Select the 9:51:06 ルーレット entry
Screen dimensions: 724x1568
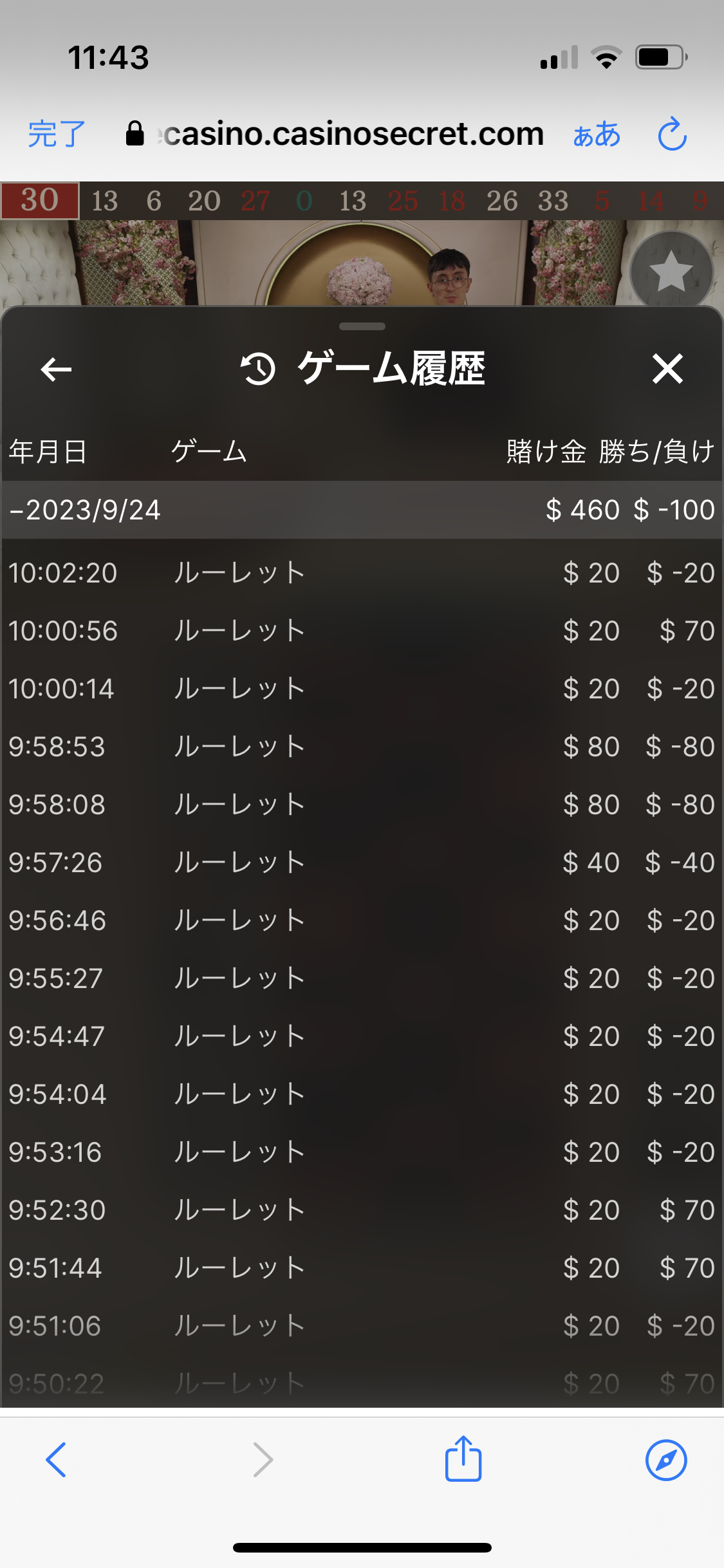click(362, 1326)
